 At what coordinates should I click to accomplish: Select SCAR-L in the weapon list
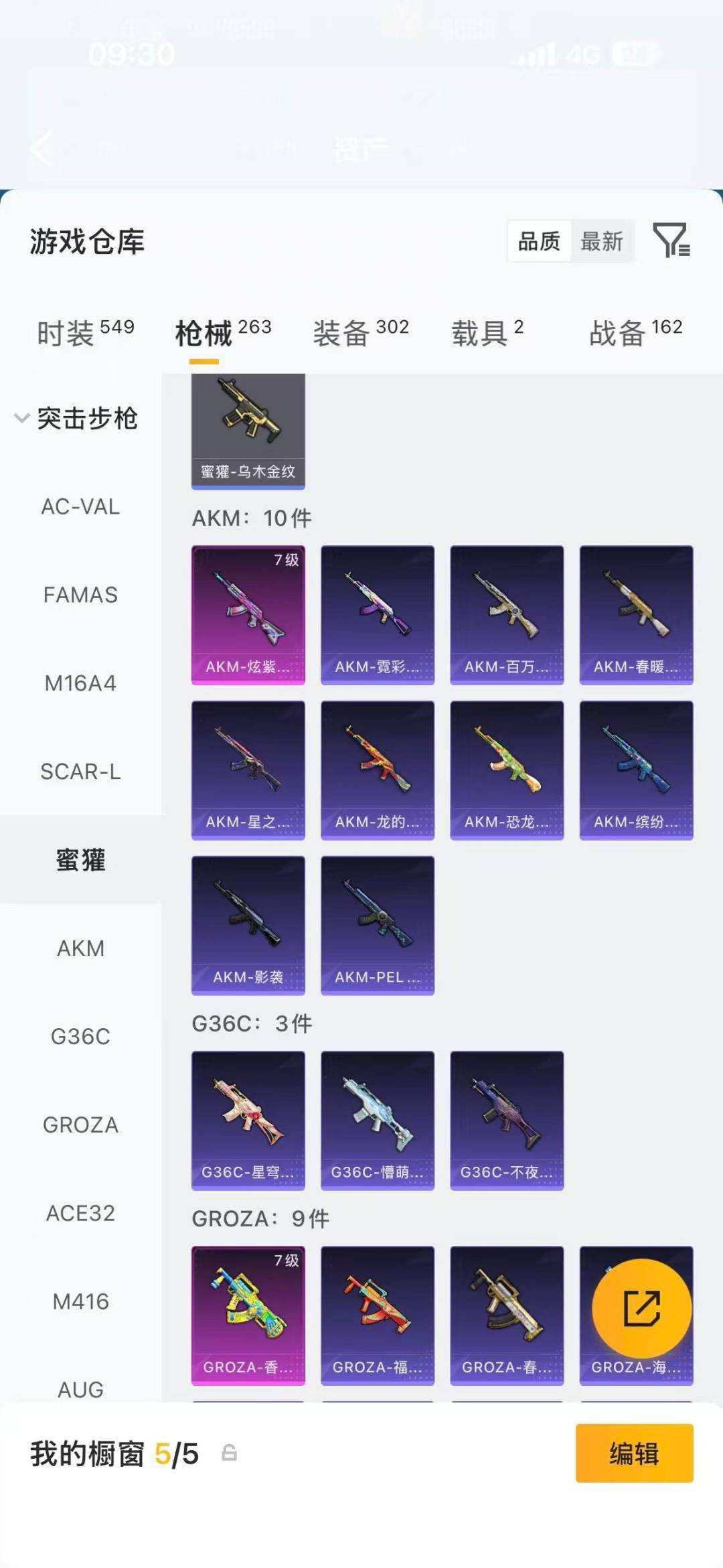pyautogui.click(x=80, y=772)
